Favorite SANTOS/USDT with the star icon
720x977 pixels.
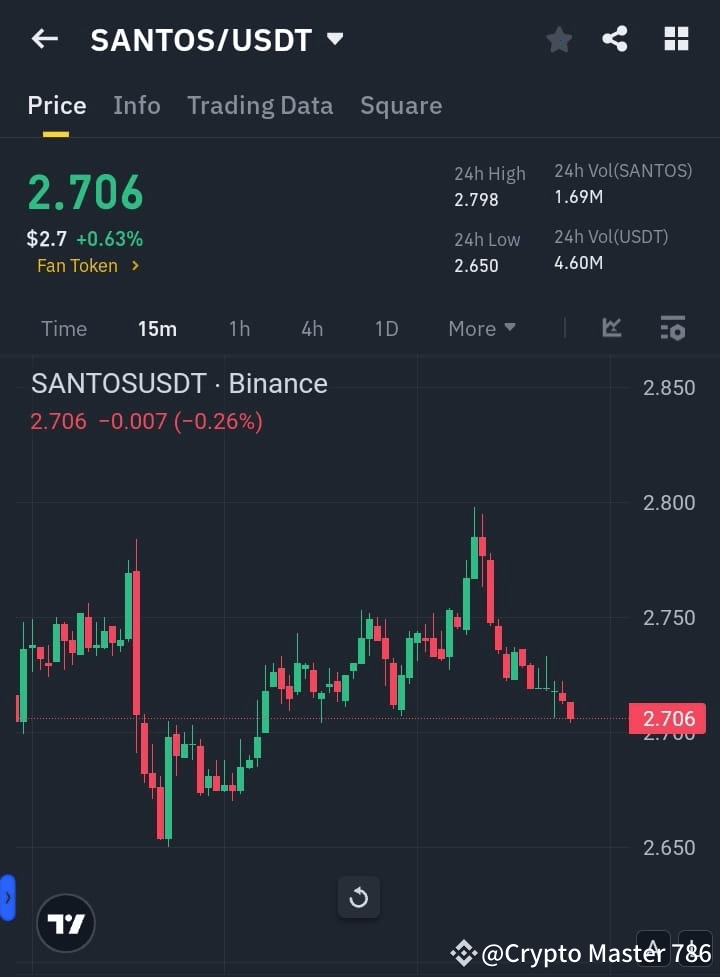pos(559,39)
